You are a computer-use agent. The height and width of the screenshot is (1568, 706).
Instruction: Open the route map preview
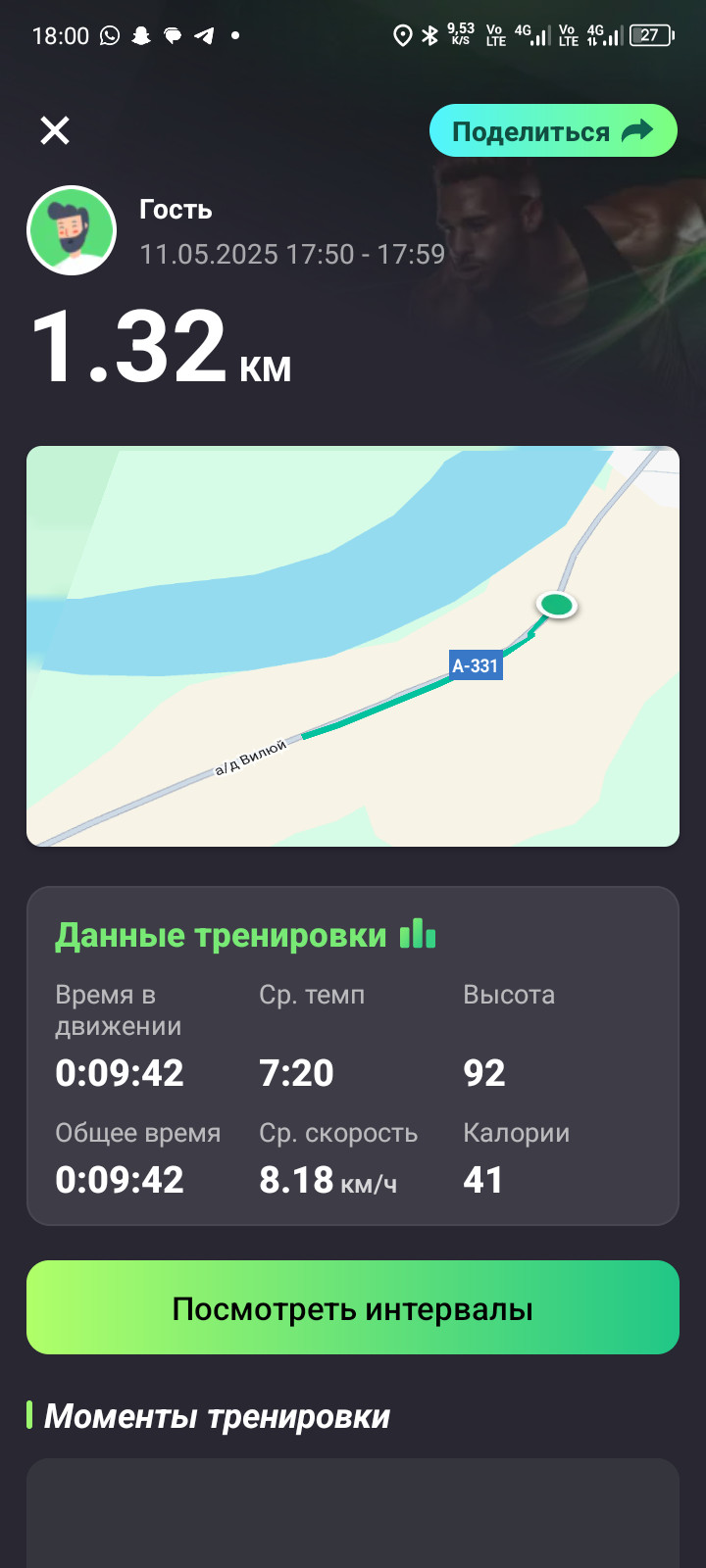353,646
